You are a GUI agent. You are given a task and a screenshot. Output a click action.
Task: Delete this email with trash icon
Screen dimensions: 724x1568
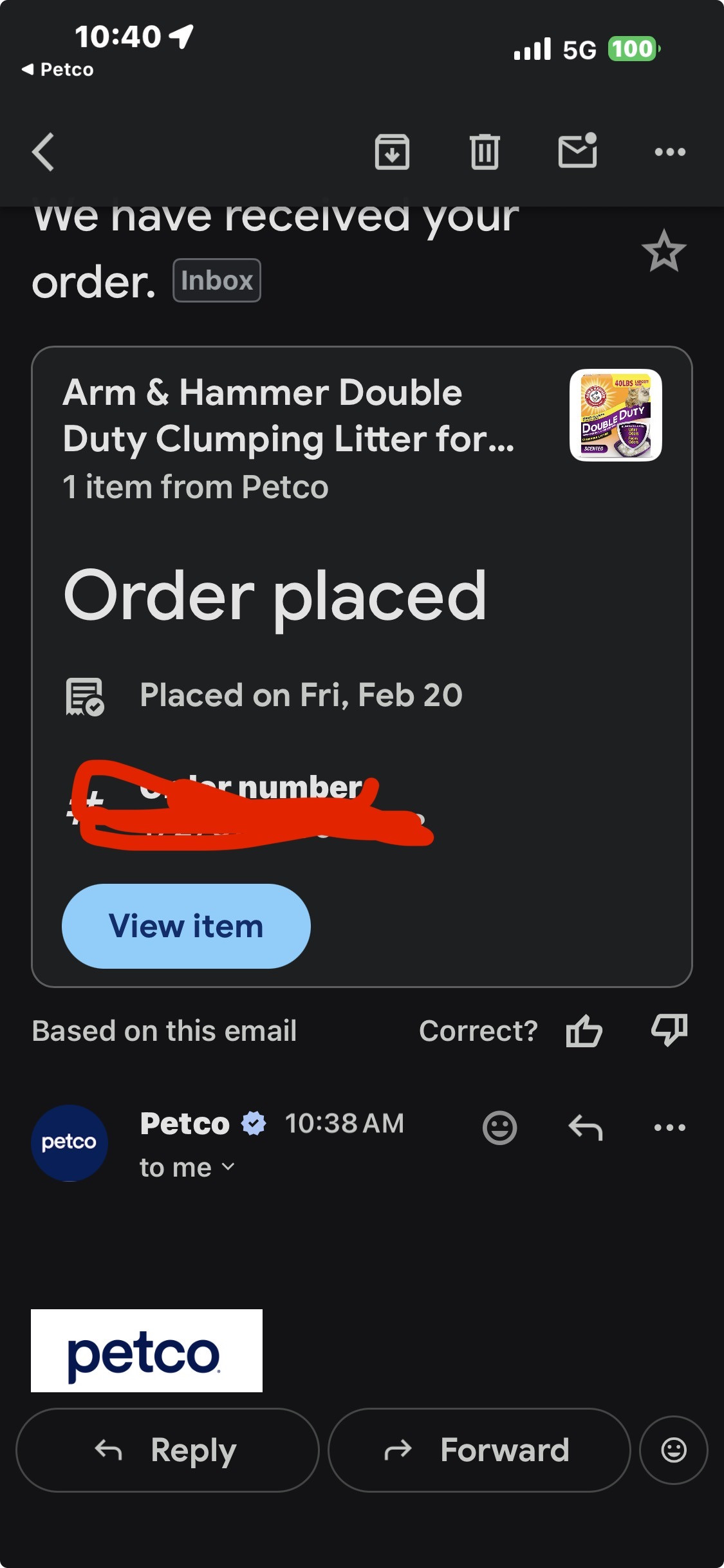[x=485, y=152]
